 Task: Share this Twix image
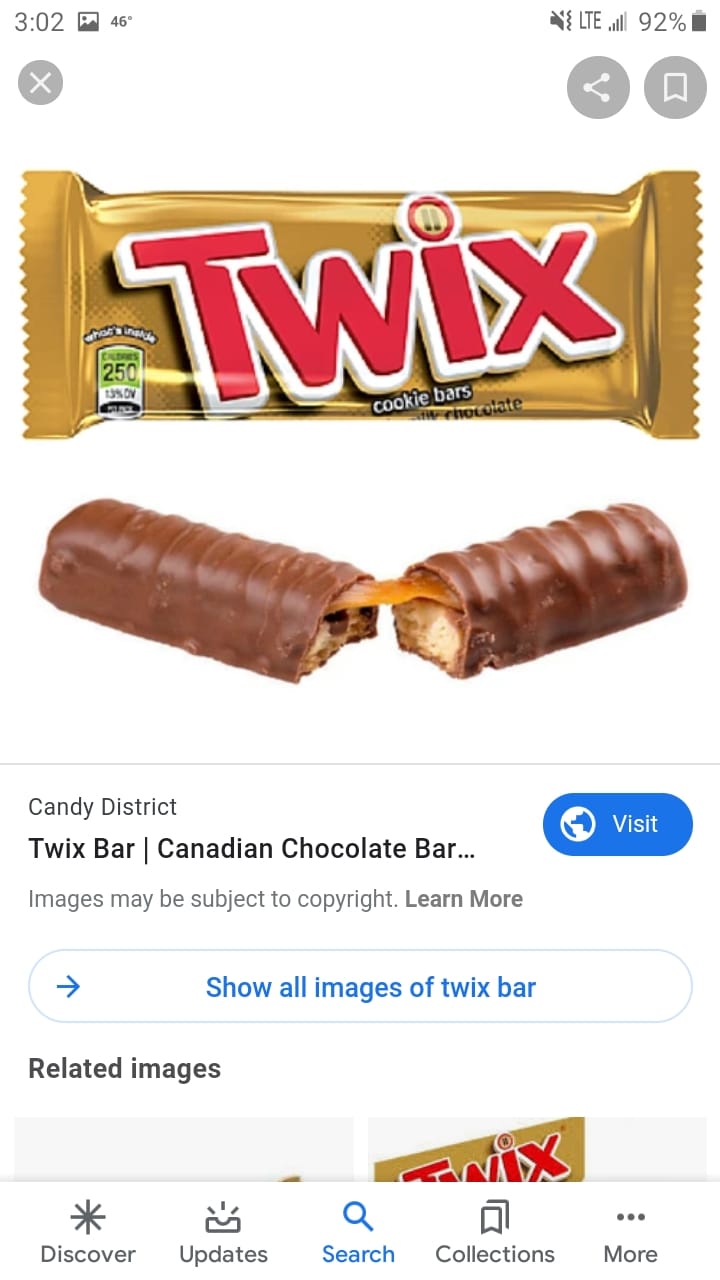click(598, 88)
